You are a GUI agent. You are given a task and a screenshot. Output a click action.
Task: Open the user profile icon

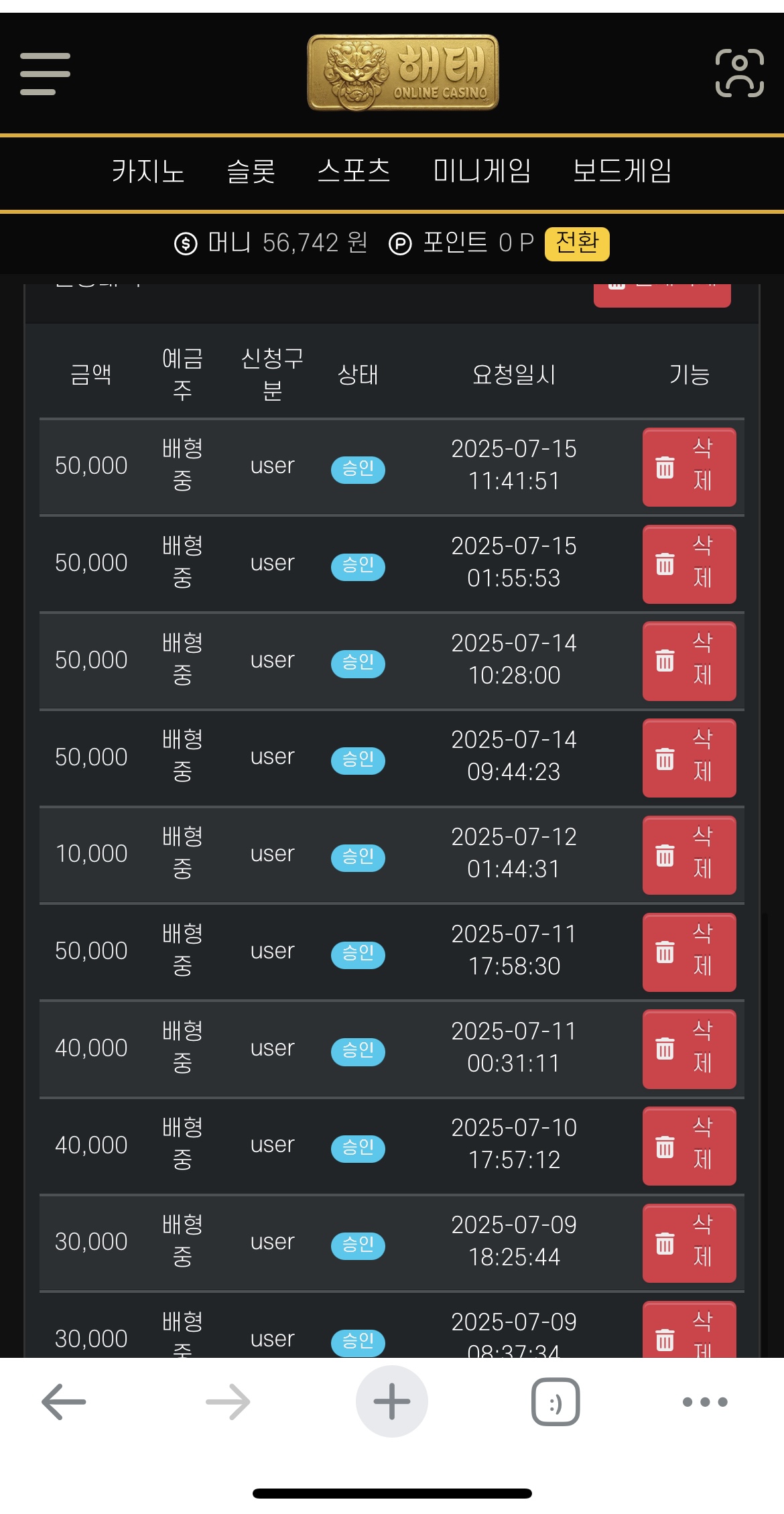pos(739,73)
